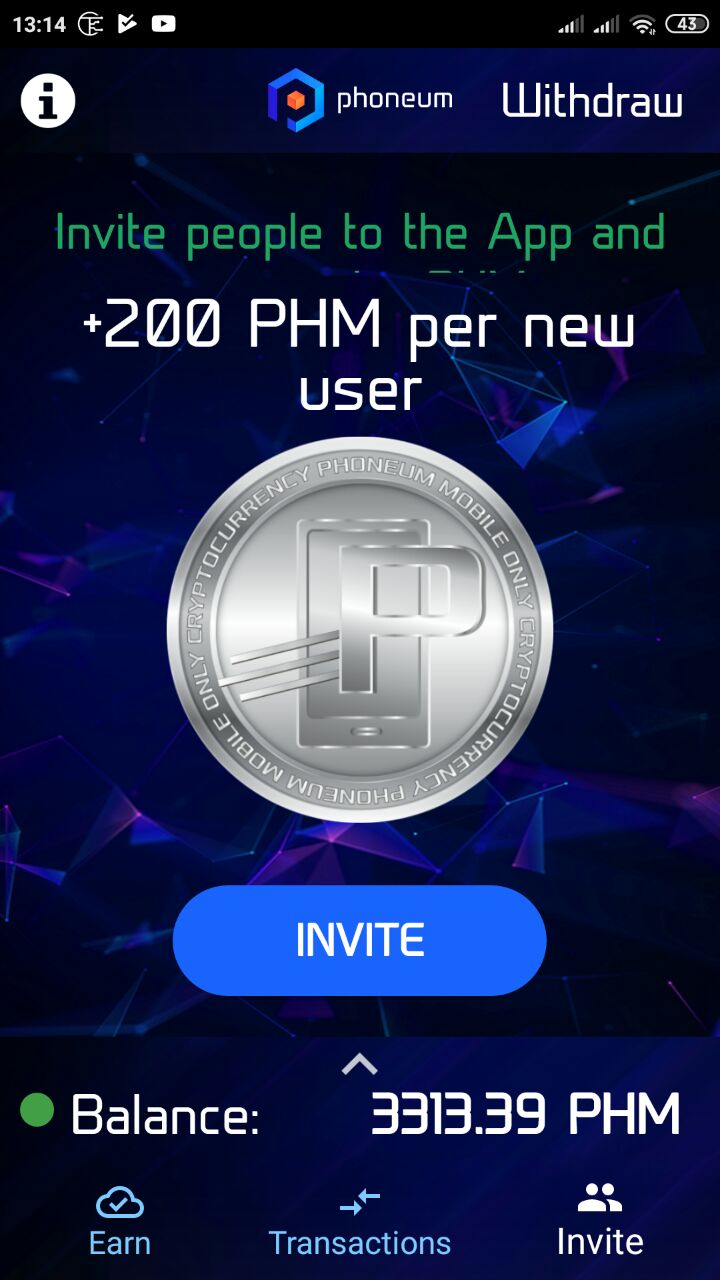The width and height of the screenshot is (720, 1280).
Task: Open the Transactions tab
Action: pyautogui.click(x=360, y=1221)
